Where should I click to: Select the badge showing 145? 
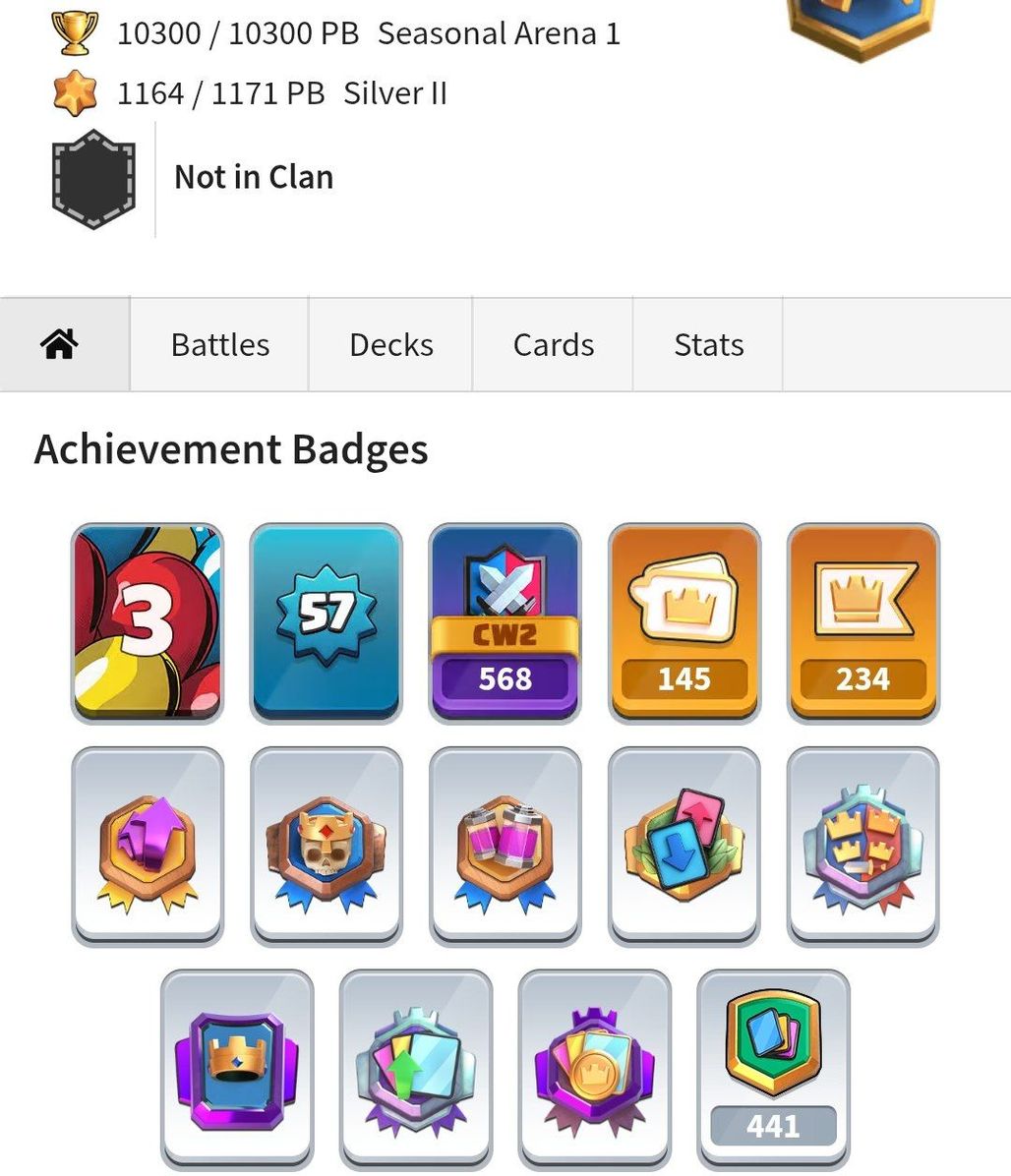tap(684, 622)
